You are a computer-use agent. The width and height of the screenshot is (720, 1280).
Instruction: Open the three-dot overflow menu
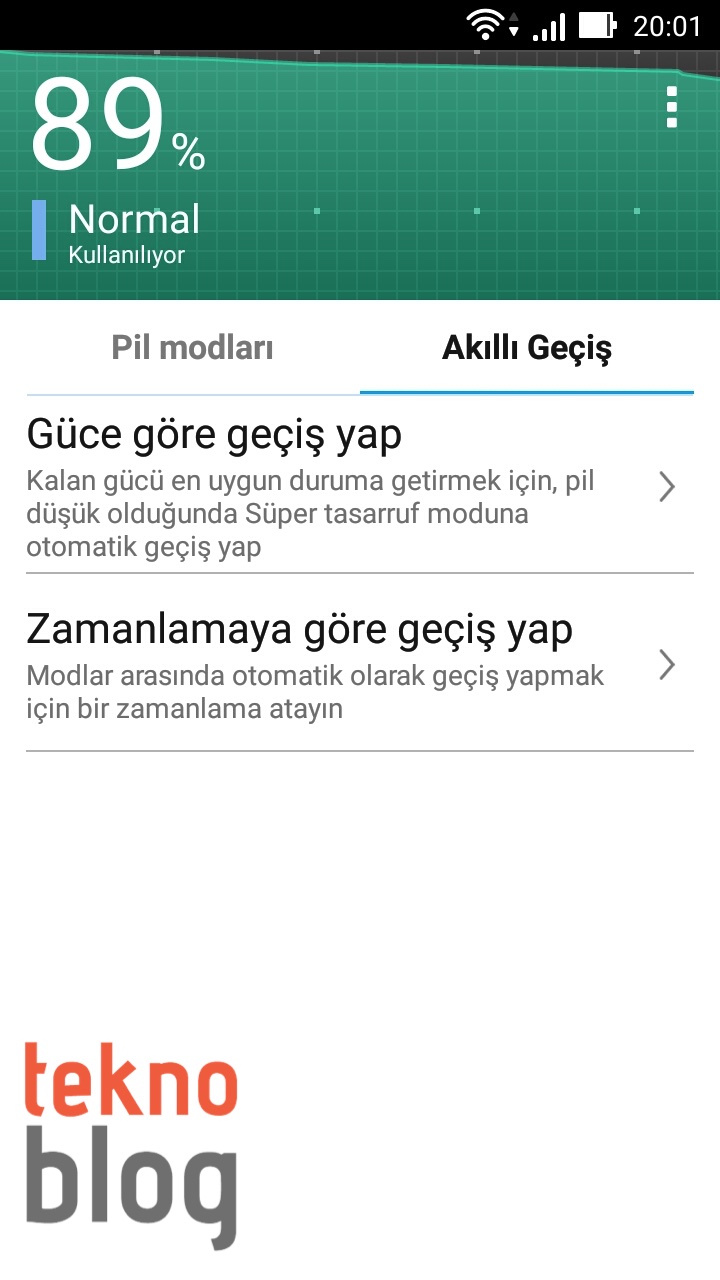click(671, 107)
